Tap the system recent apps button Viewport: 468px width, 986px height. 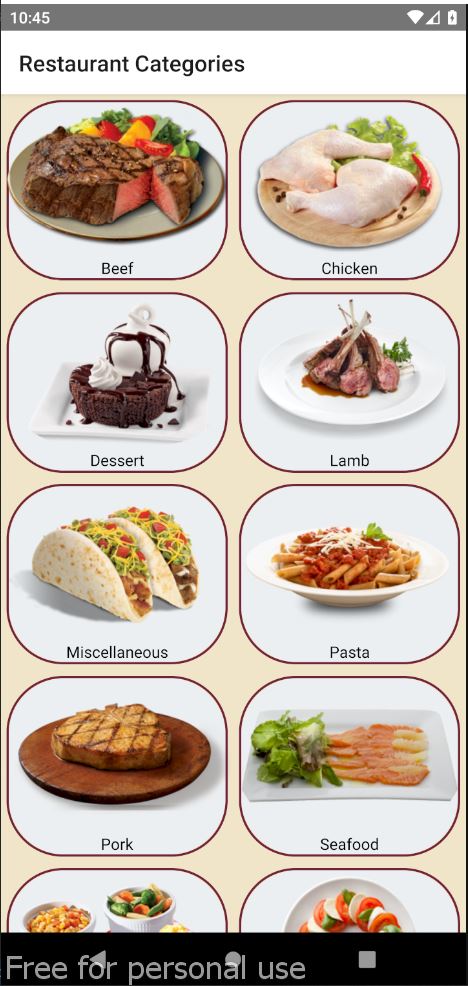[x=367, y=959]
